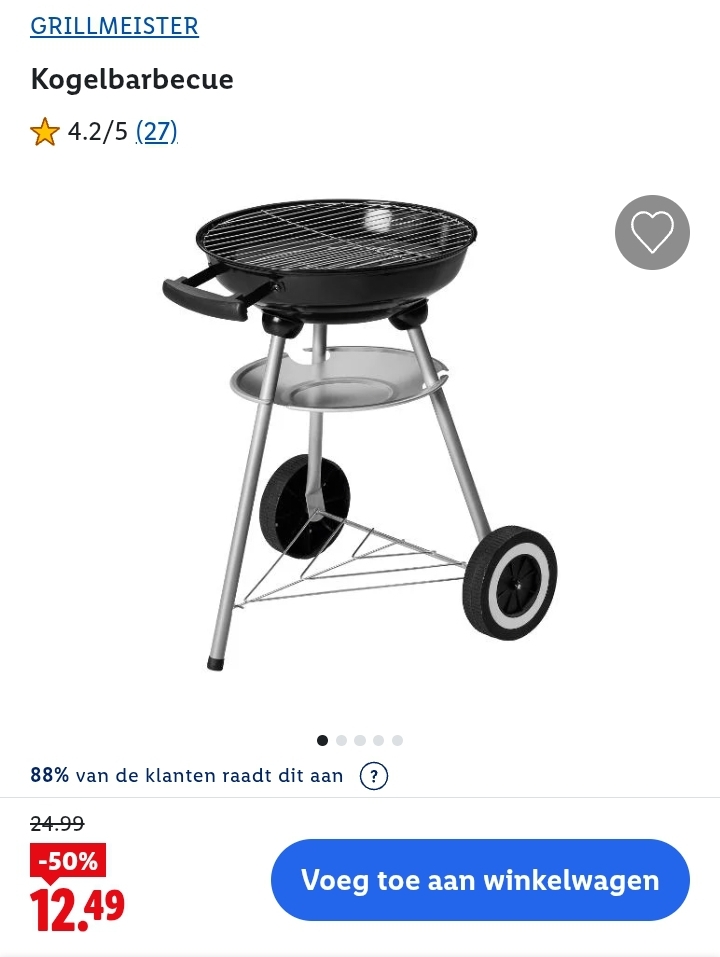This screenshot has height=957, width=720.
Task: Click the red -50% discount badge
Action: click(x=67, y=861)
